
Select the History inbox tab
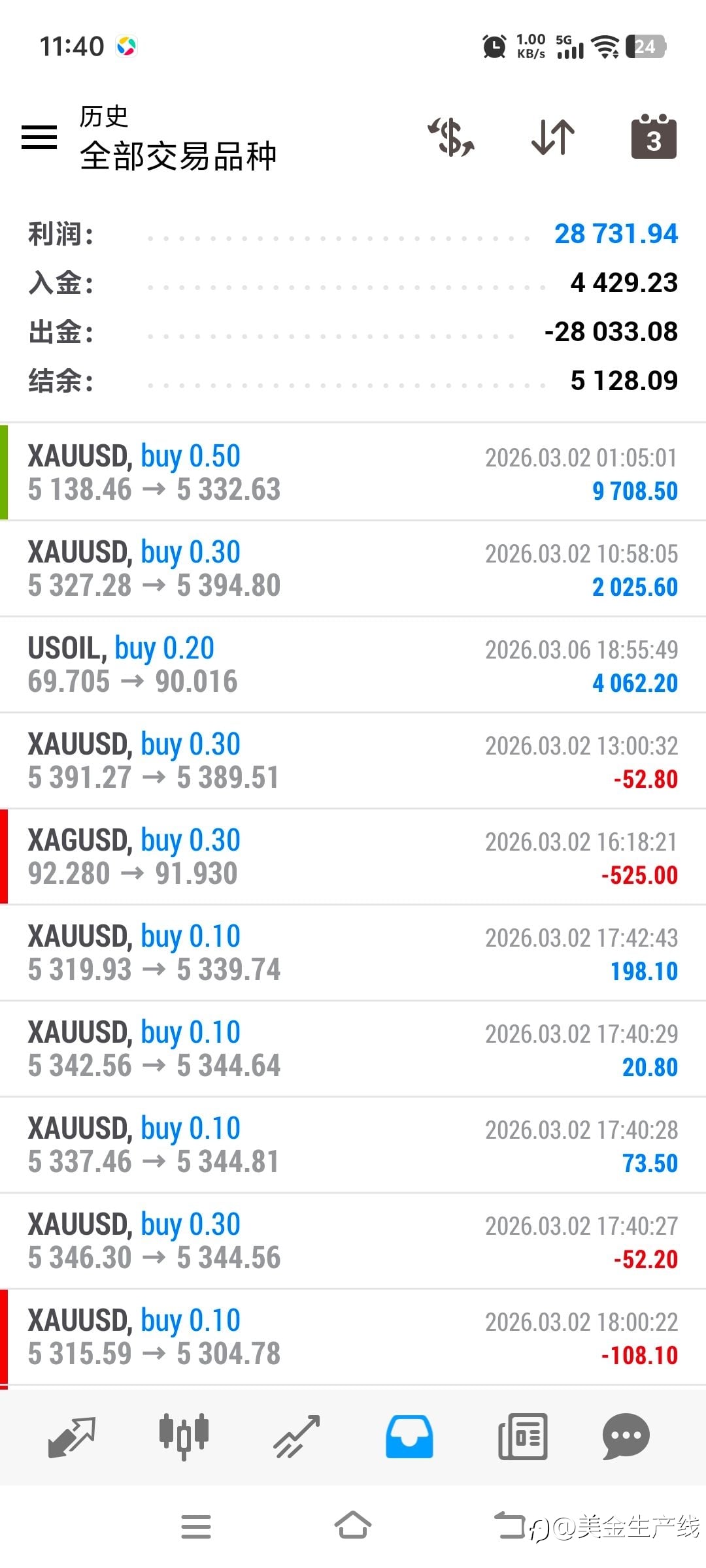pyautogui.click(x=409, y=1437)
